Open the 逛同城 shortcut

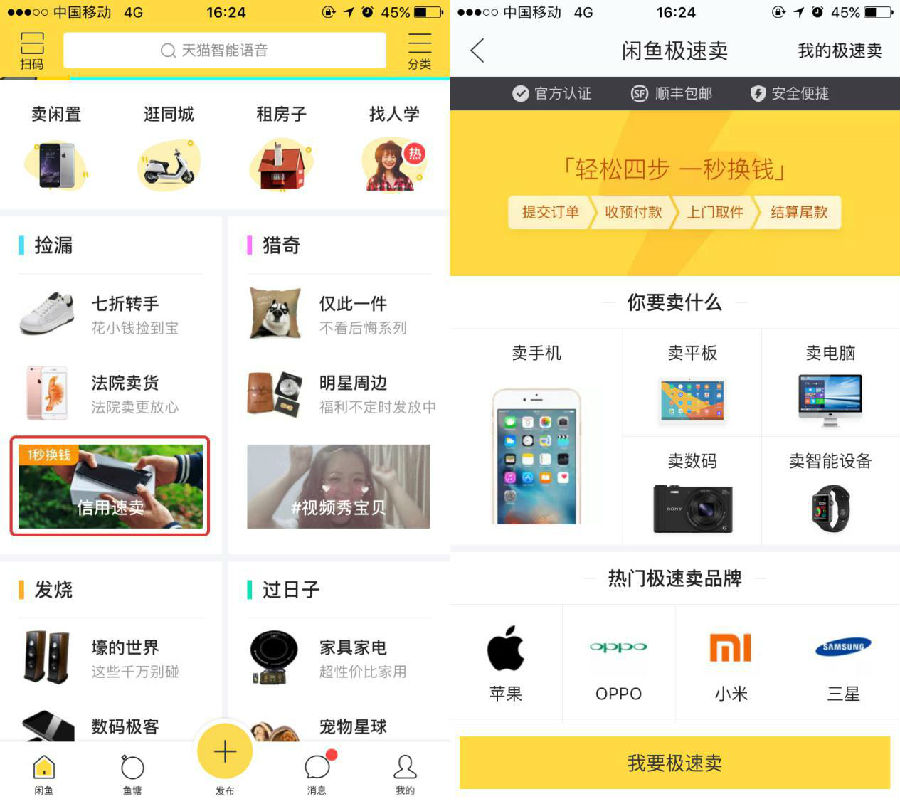(x=168, y=146)
